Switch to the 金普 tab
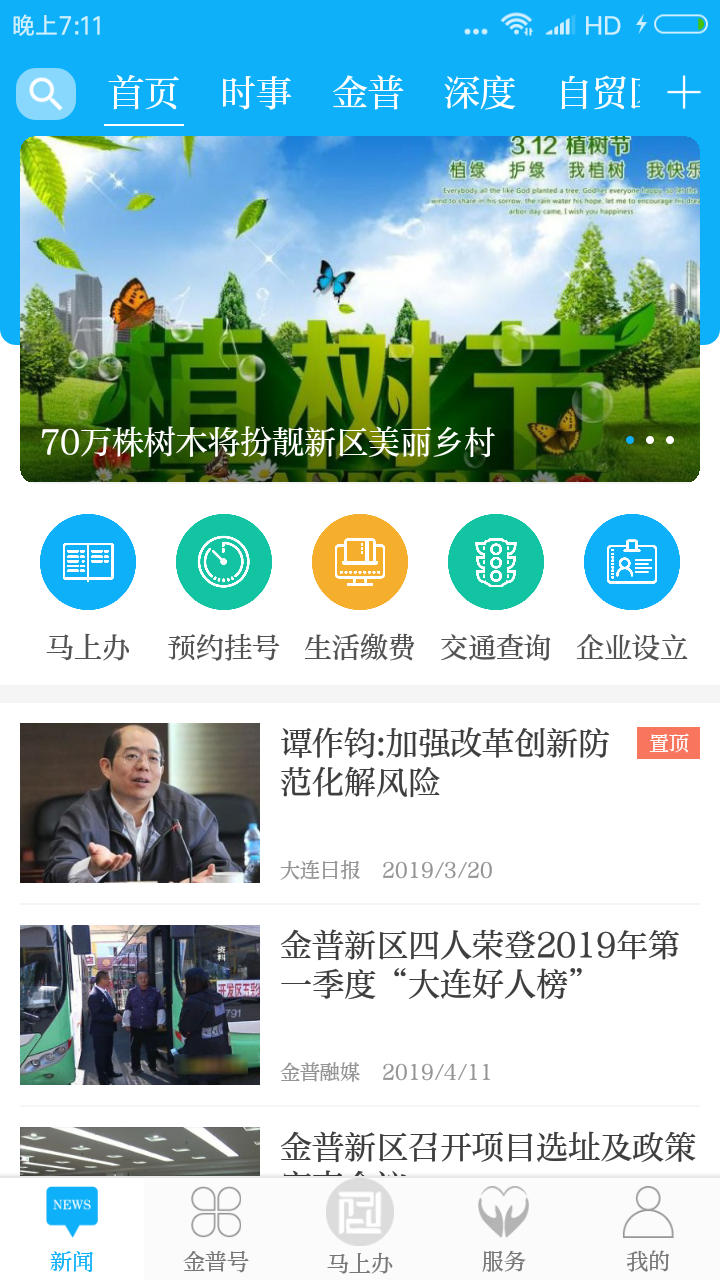720x1280 pixels. 369,92
